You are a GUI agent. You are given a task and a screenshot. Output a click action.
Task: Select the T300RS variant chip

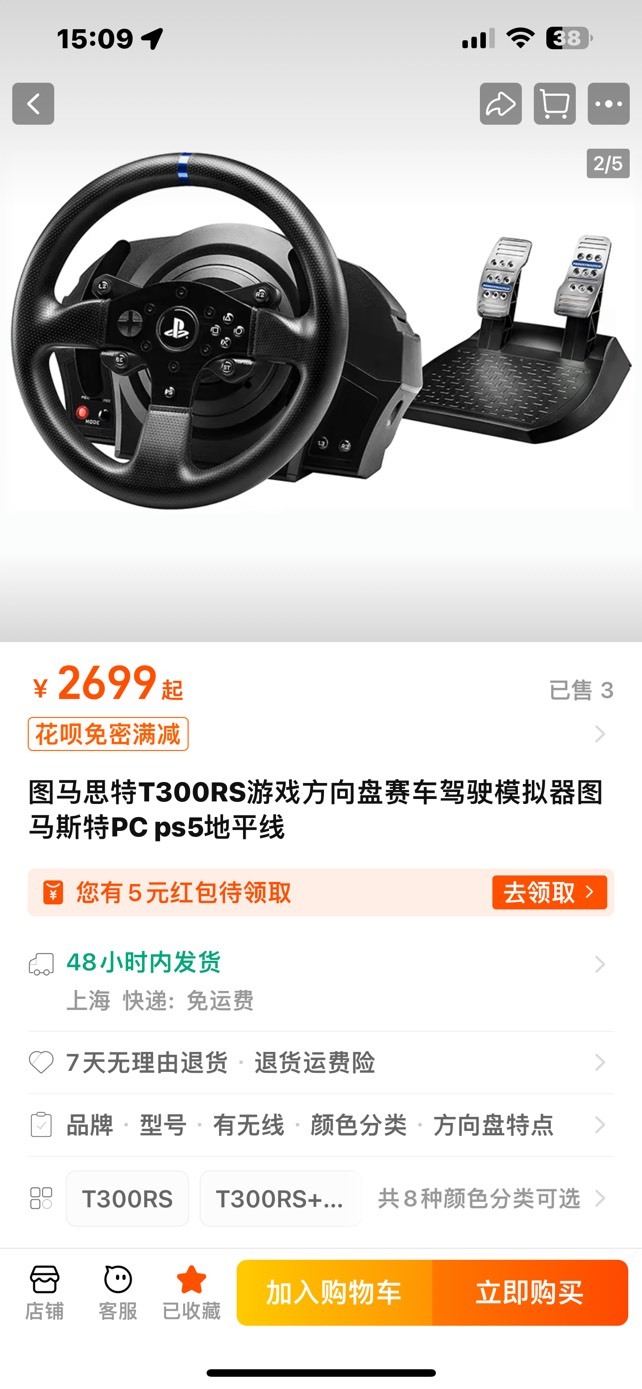coord(127,1198)
